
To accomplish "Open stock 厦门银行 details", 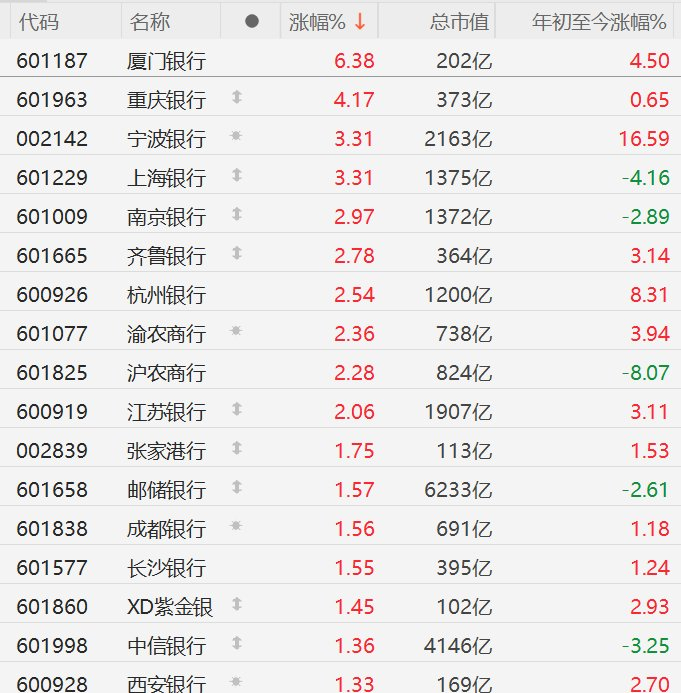I will (167, 61).
